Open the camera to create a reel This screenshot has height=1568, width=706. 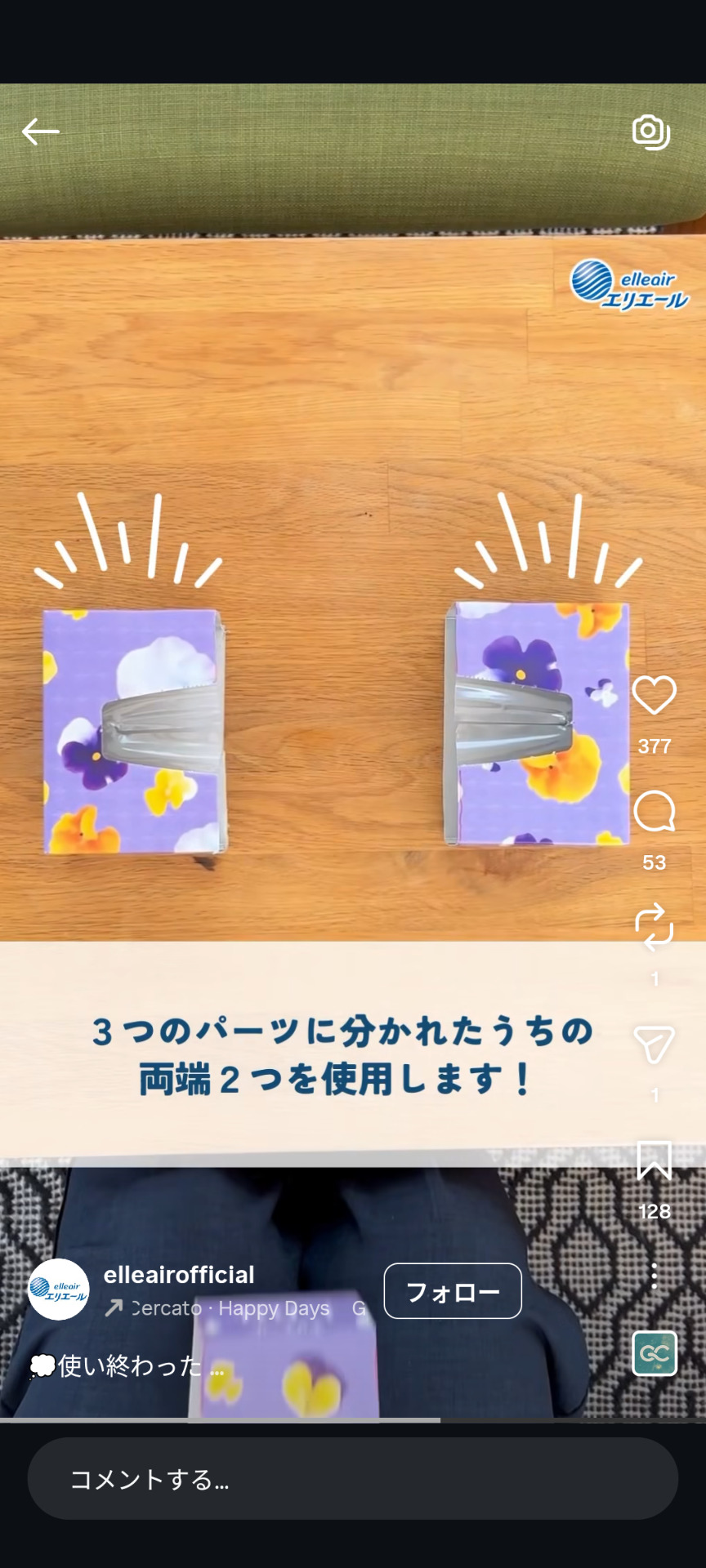tap(651, 131)
